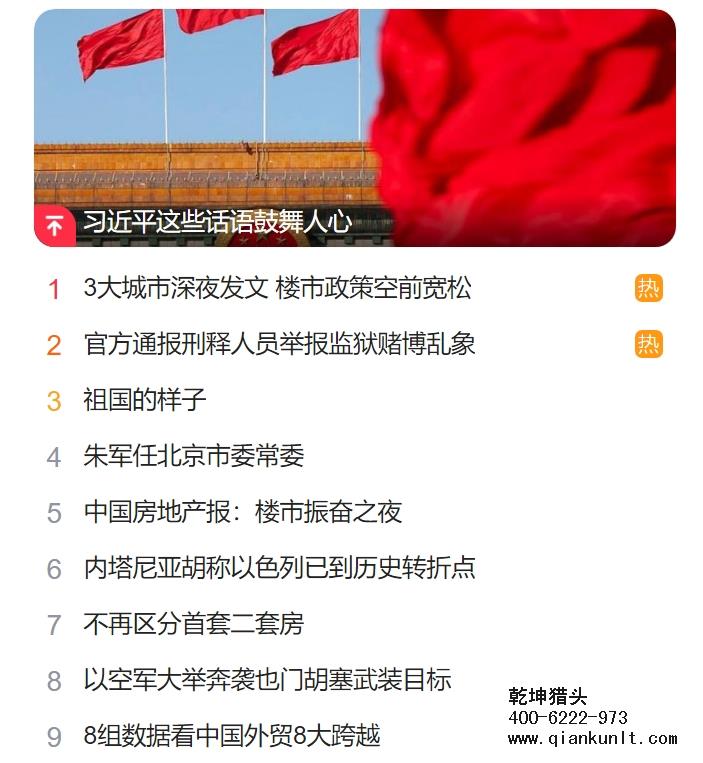View 官方通报刑释人员举报监狱赌博乱象
The width and height of the screenshot is (703, 763).
[279, 345]
